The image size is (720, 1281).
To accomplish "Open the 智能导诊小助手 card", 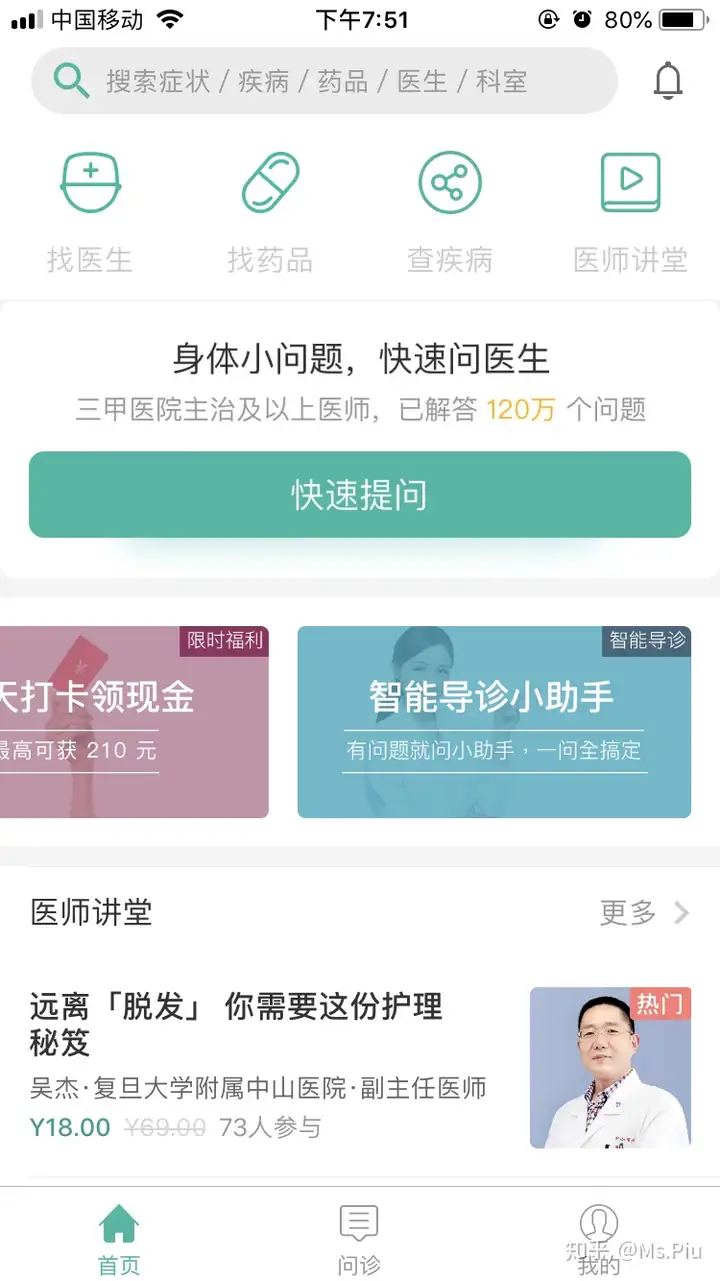I will [x=494, y=722].
